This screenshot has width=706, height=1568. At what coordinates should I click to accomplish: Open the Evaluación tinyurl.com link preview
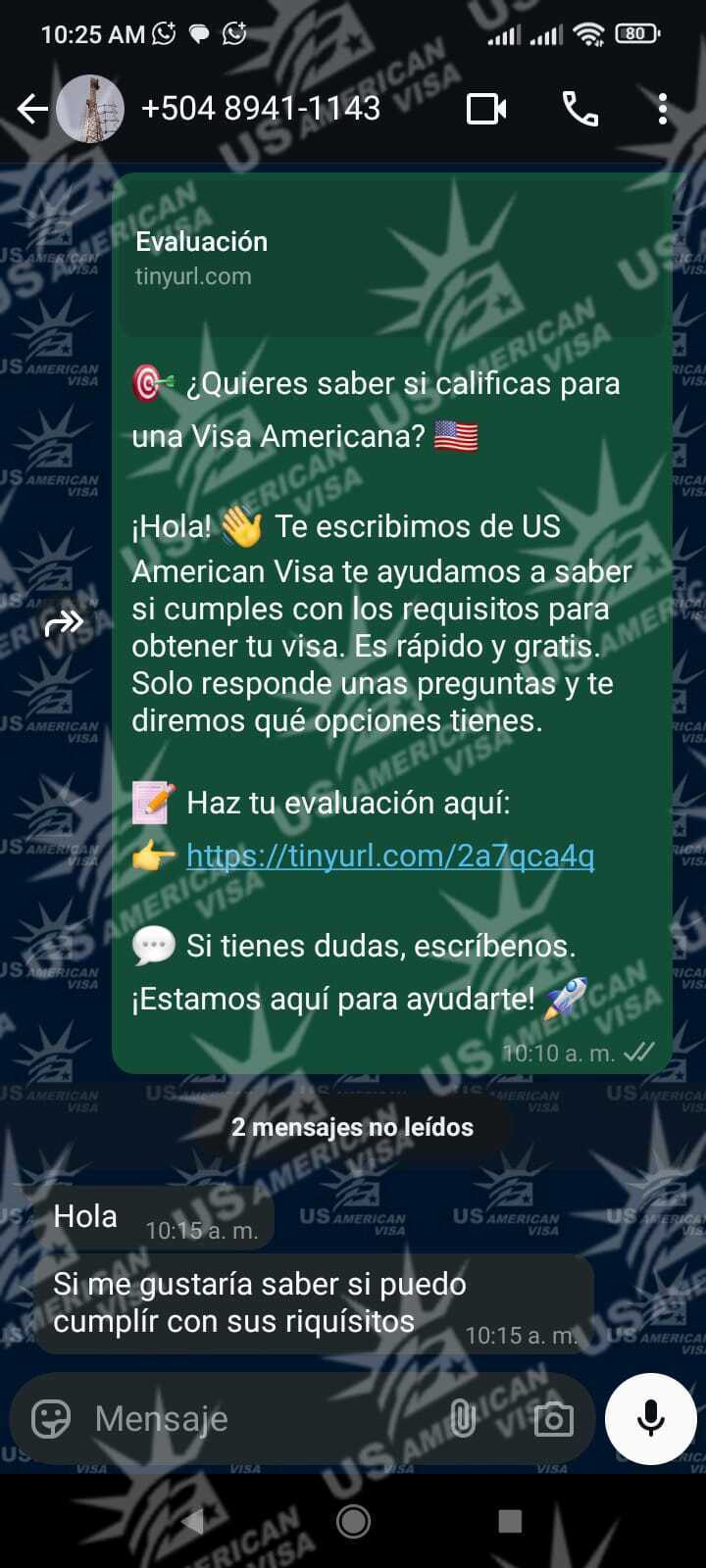(392, 259)
